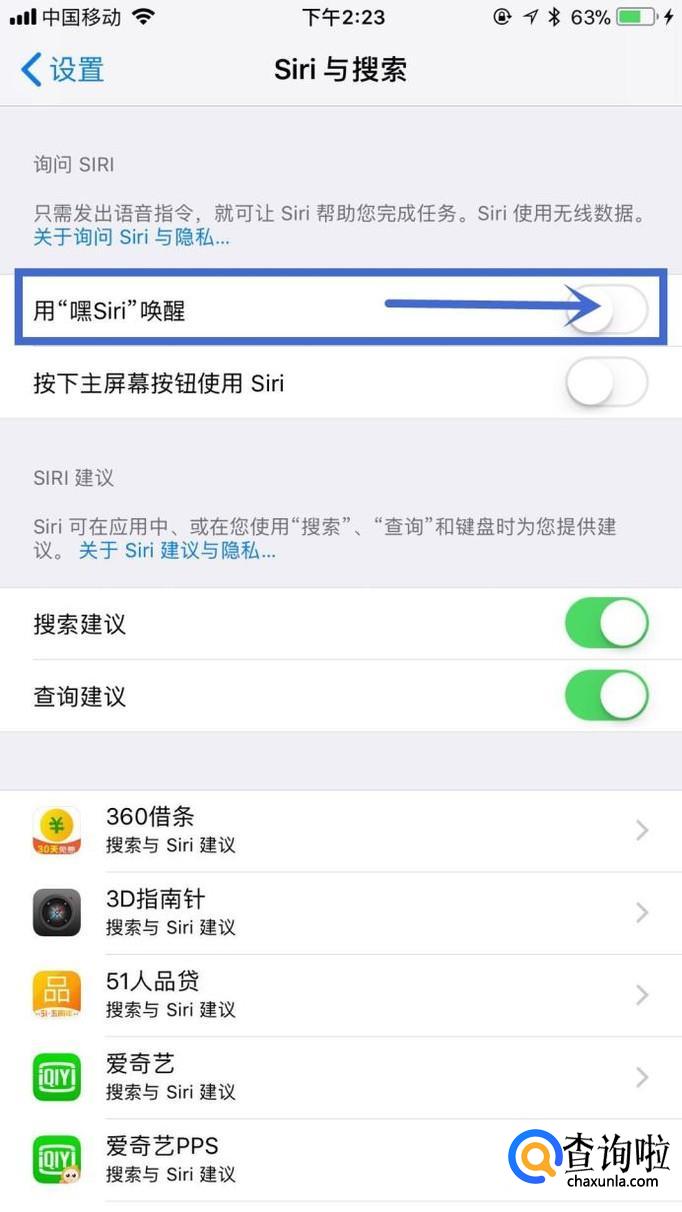Select 51人品贷 in the app list
682x1212 pixels.
[341, 995]
